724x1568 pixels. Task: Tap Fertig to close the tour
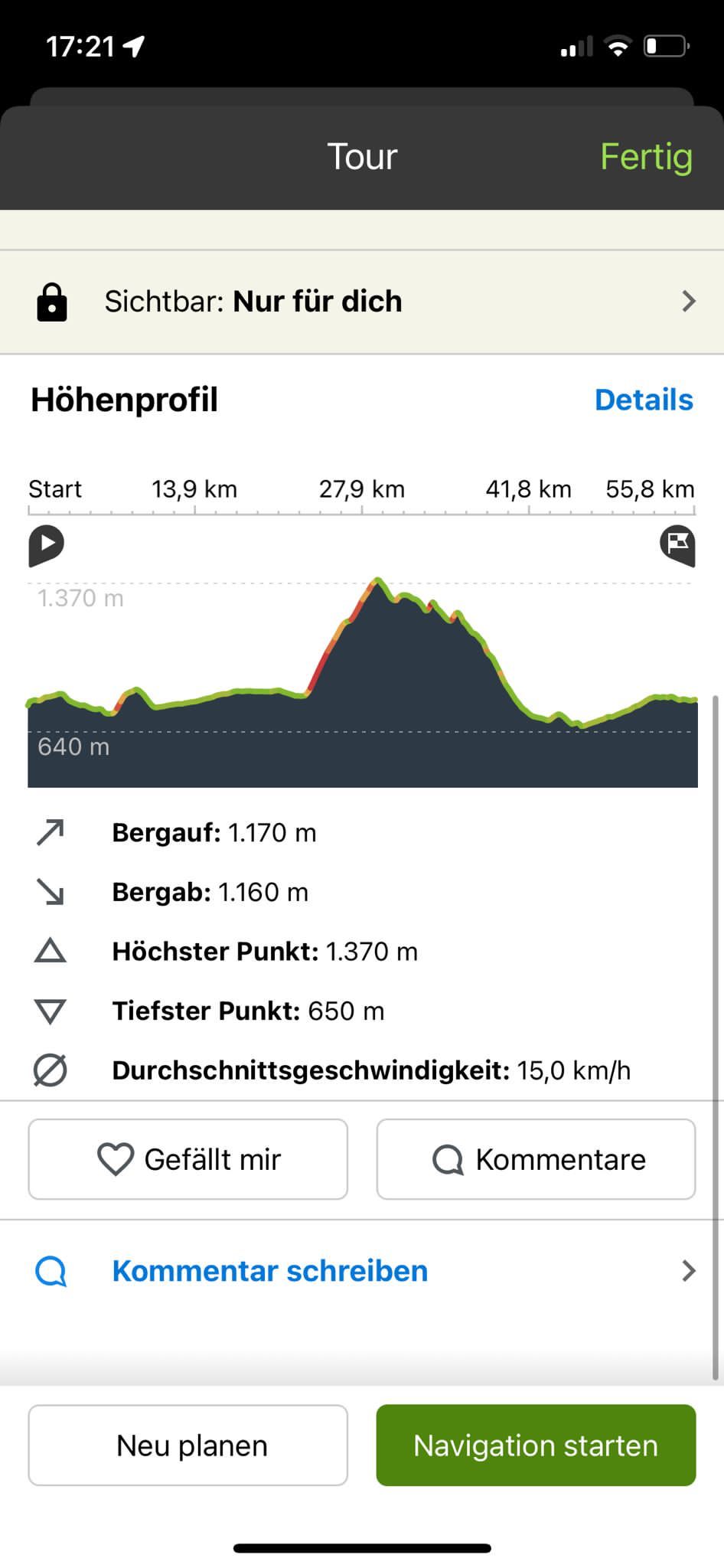click(646, 157)
